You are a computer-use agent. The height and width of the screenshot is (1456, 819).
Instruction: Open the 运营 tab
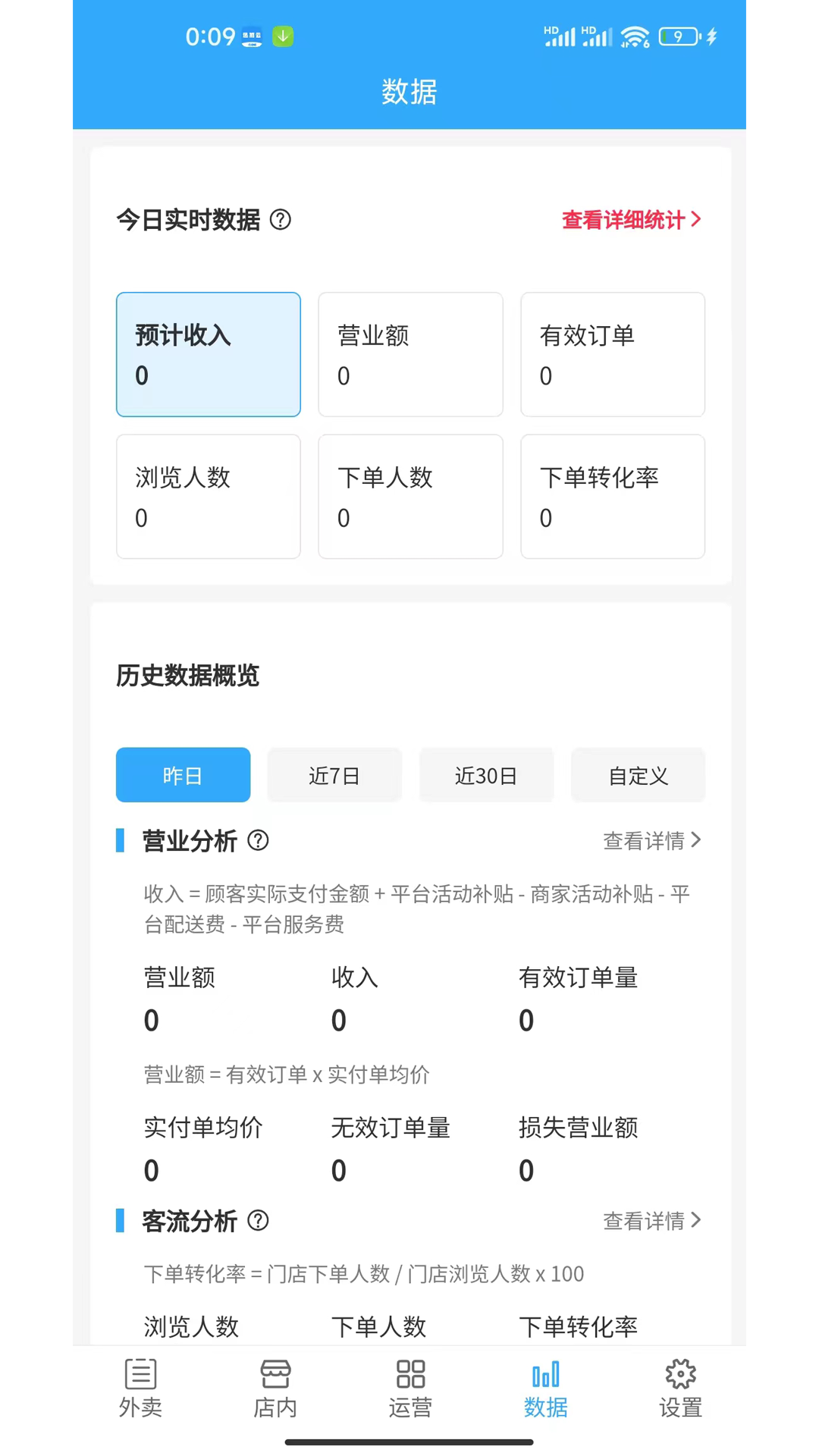point(410,1389)
